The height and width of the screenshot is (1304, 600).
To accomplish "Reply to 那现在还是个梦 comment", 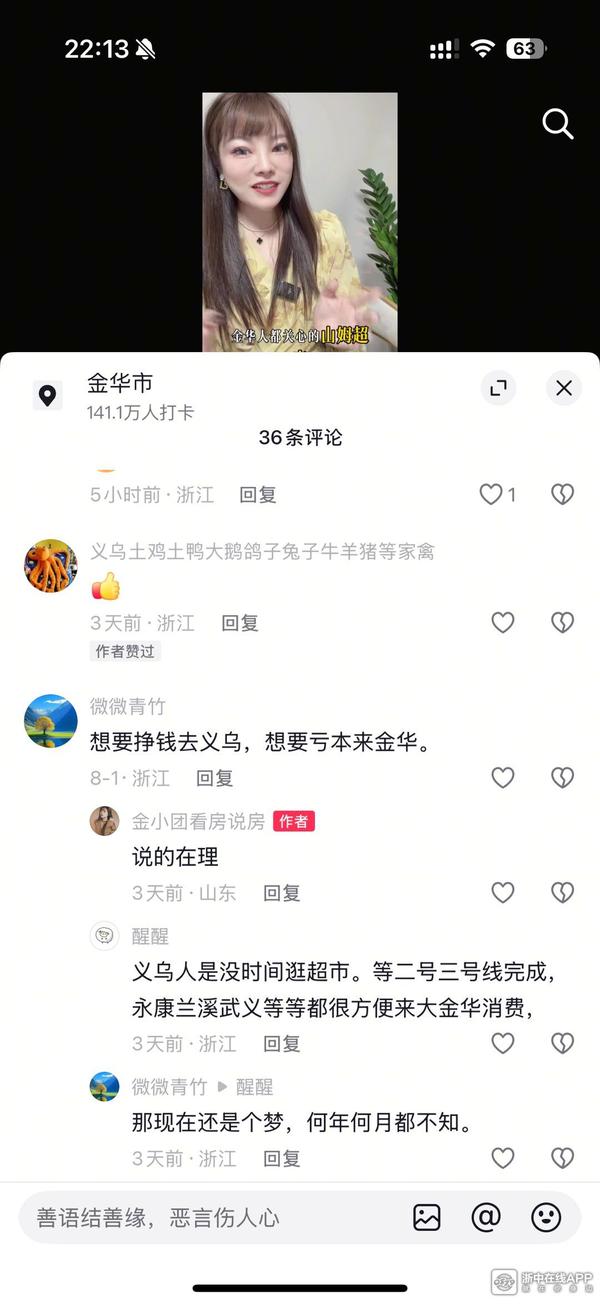I will (x=282, y=1159).
